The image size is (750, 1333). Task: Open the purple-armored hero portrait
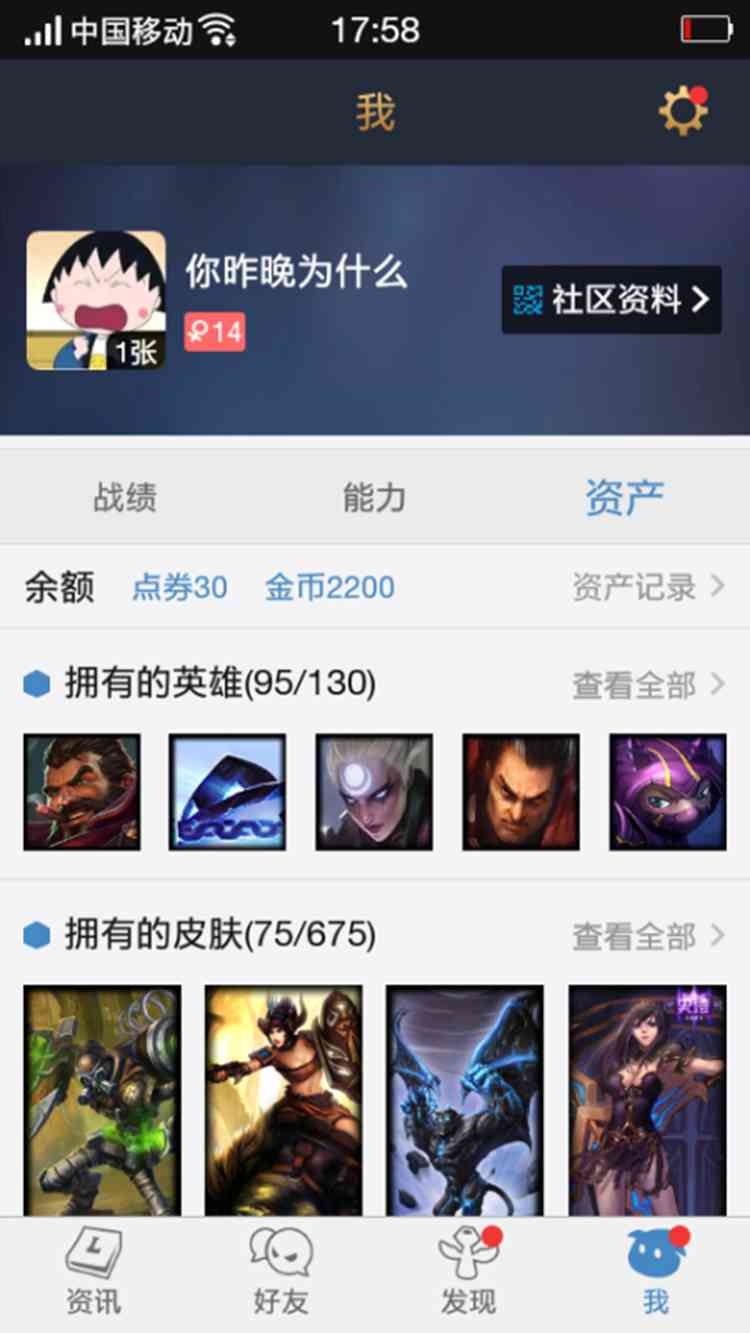pos(667,792)
